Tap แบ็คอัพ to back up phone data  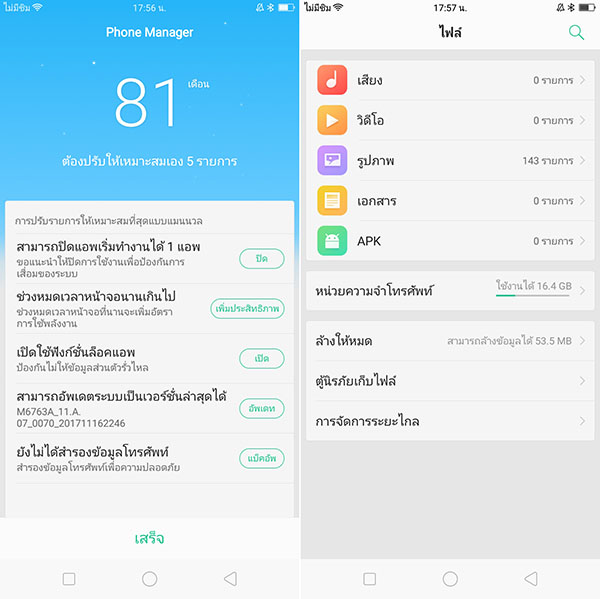[x=262, y=458]
